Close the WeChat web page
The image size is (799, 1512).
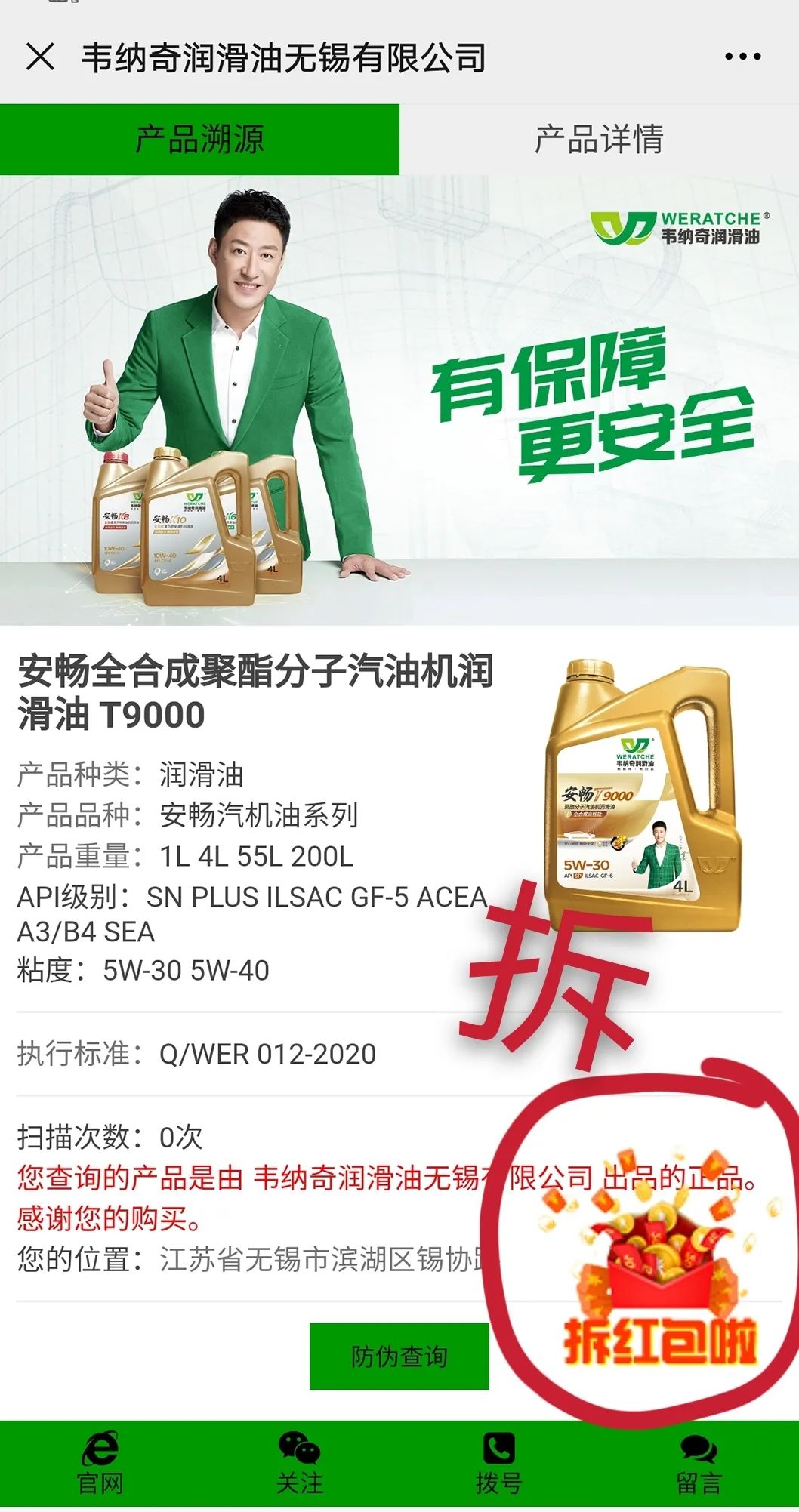tap(40, 57)
